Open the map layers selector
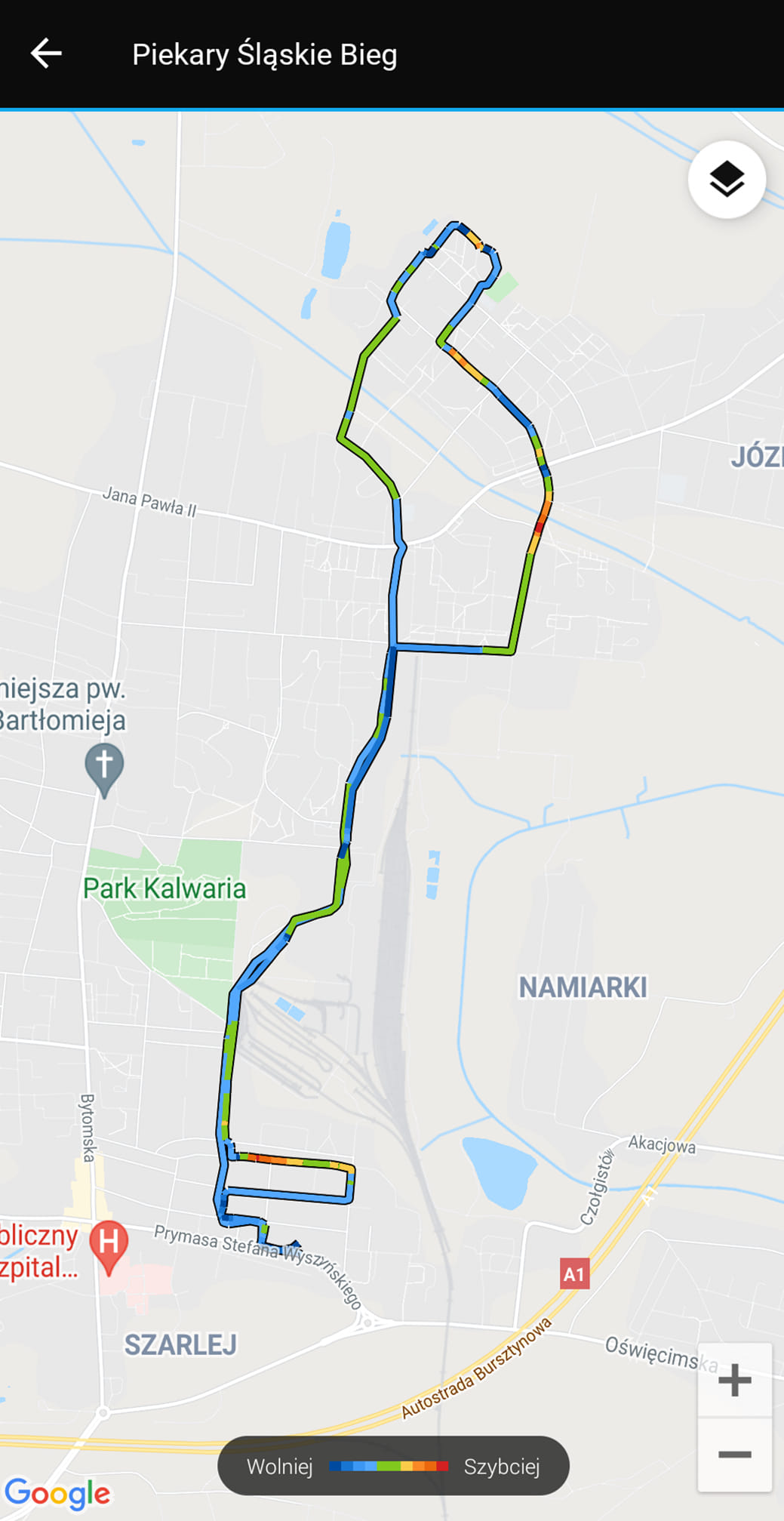The image size is (784, 1521). [727, 180]
